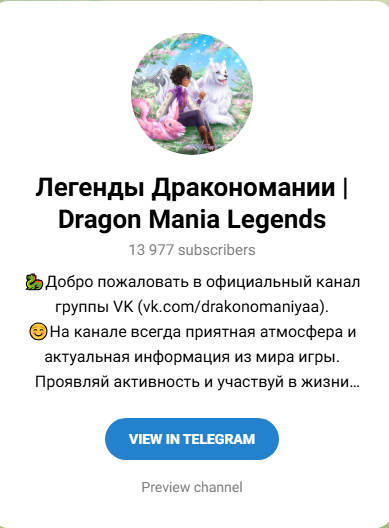The height and width of the screenshot is (528, 389).
Task: Open the vk.com/drakonomaniyaa link
Action: (x=231, y=307)
